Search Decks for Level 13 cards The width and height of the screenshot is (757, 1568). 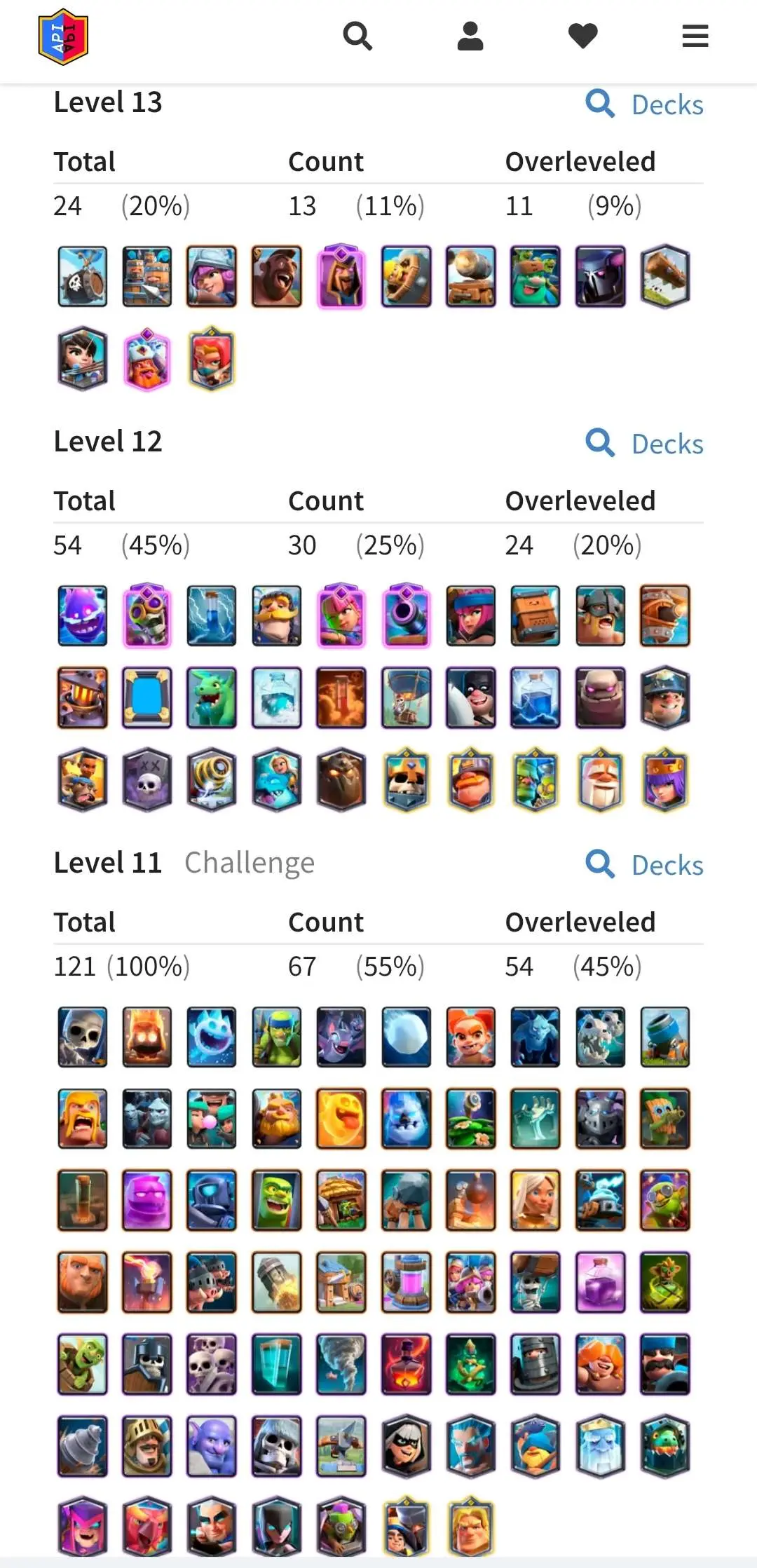[x=646, y=104]
